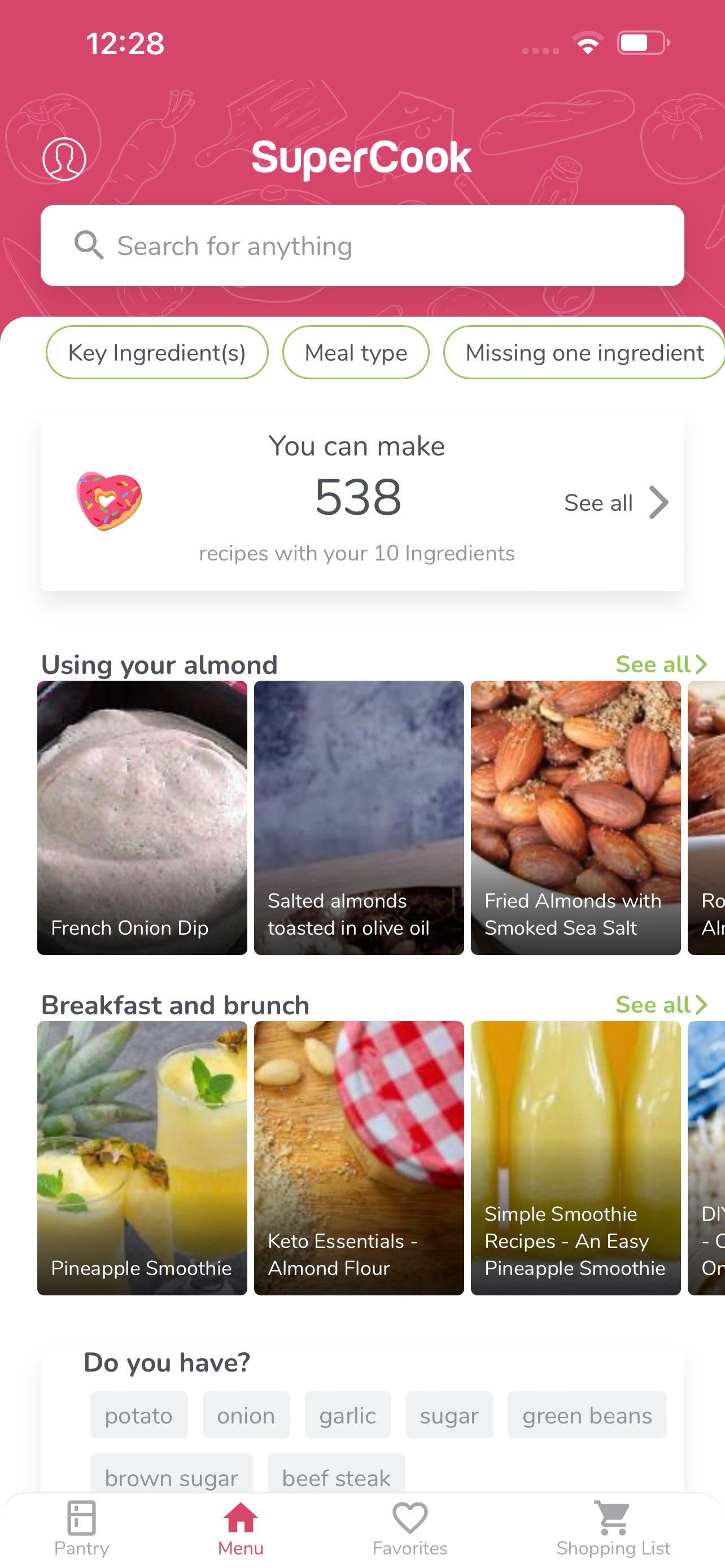Toggle the green beans ingredient chip
The width and height of the screenshot is (725, 1568).
pos(587,1414)
